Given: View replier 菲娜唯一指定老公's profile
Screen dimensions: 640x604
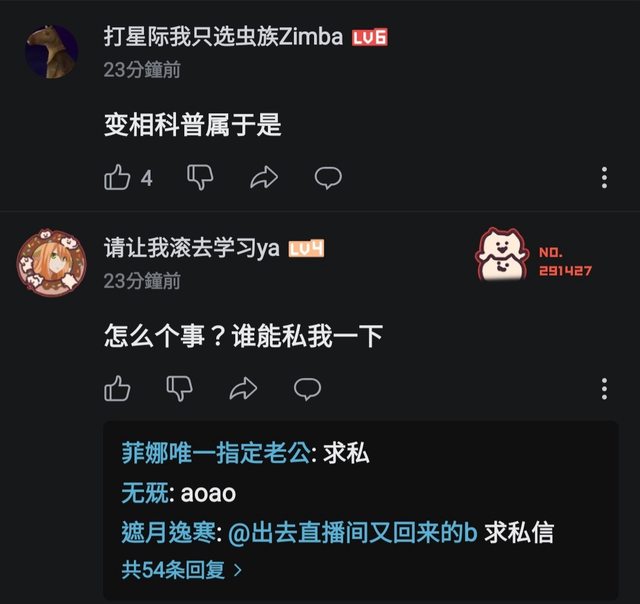Looking at the screenshot, I should 216,453.
